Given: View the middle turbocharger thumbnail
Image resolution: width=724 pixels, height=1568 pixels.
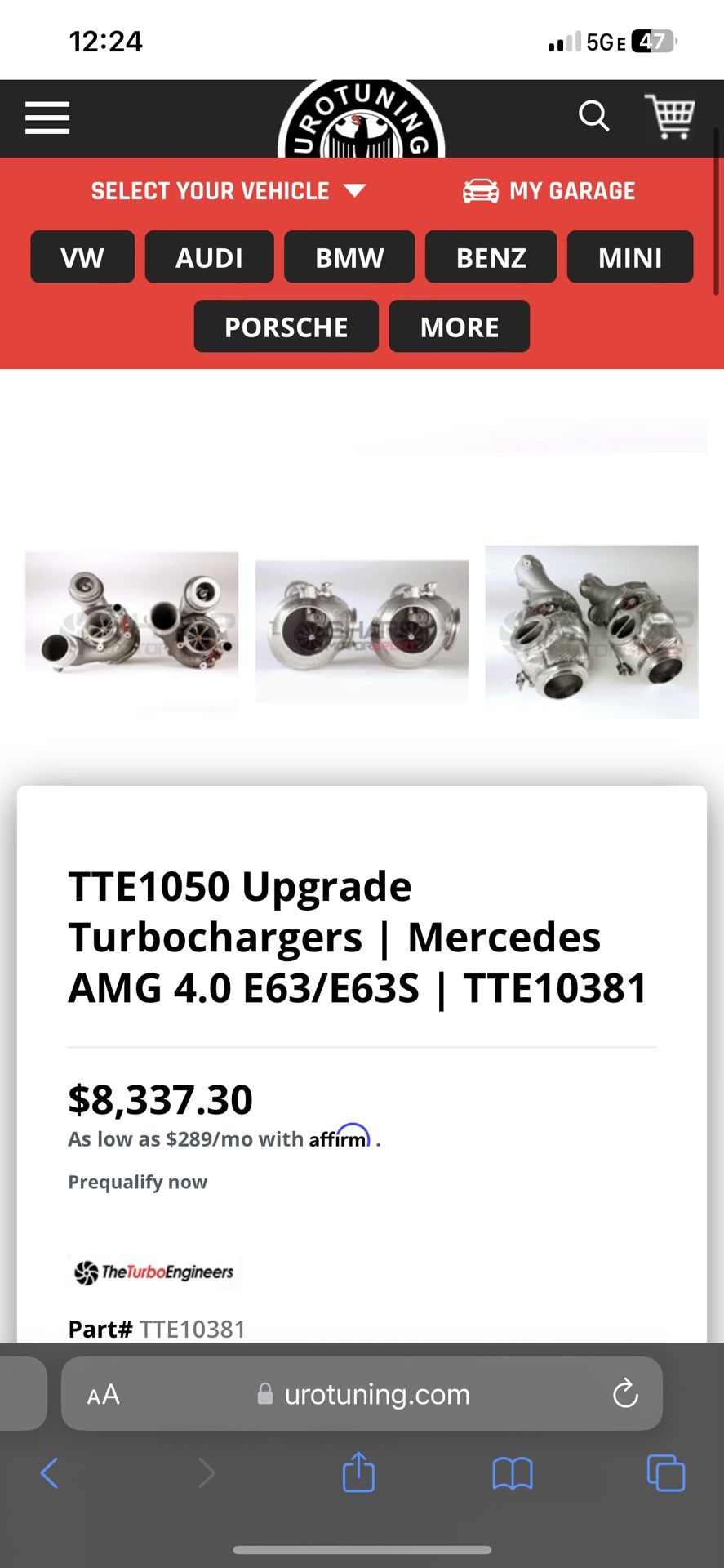Looking at the screenshot, I should click(362, 631).
